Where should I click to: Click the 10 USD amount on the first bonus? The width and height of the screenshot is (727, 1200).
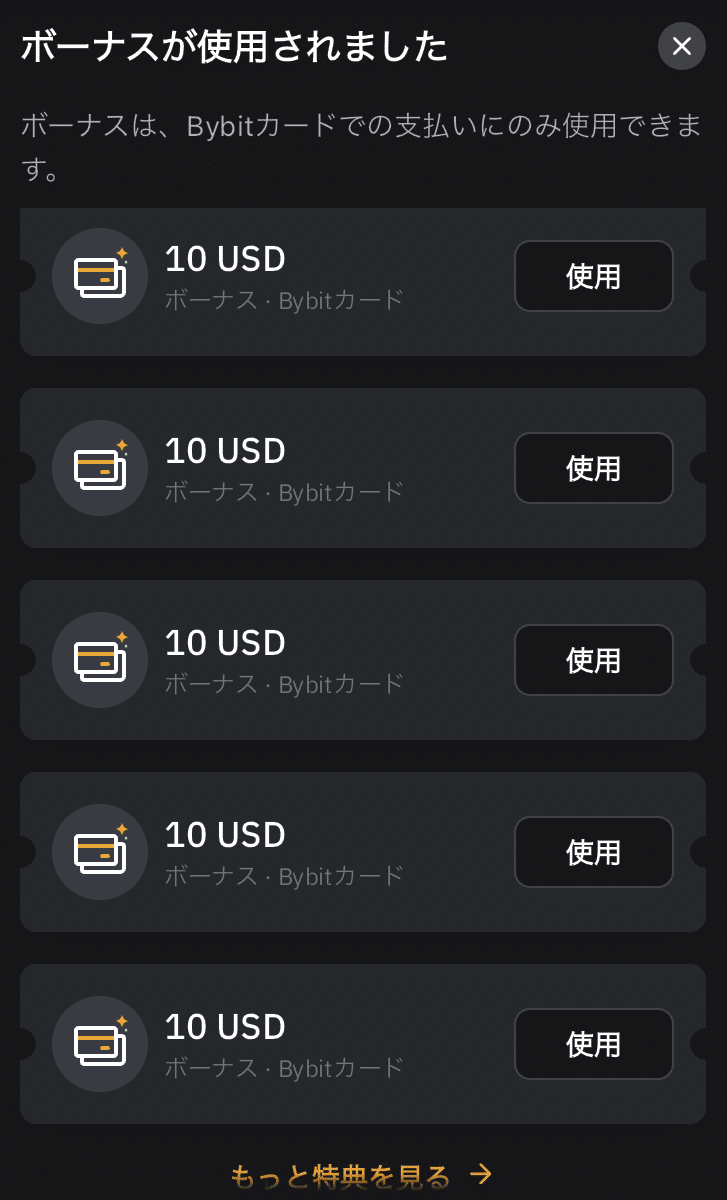click(225, 260)
